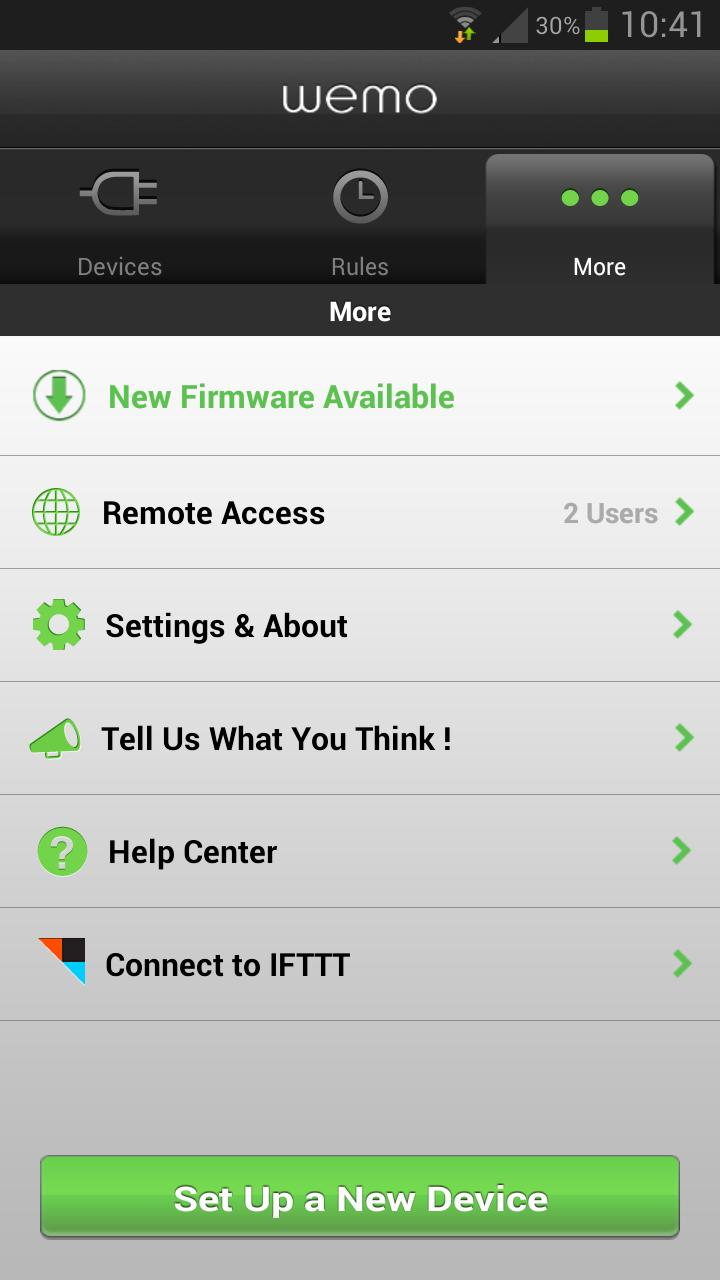720x1280 pixels.
Task: Tap Tell Us What You Think
Action: coord(276,738)
